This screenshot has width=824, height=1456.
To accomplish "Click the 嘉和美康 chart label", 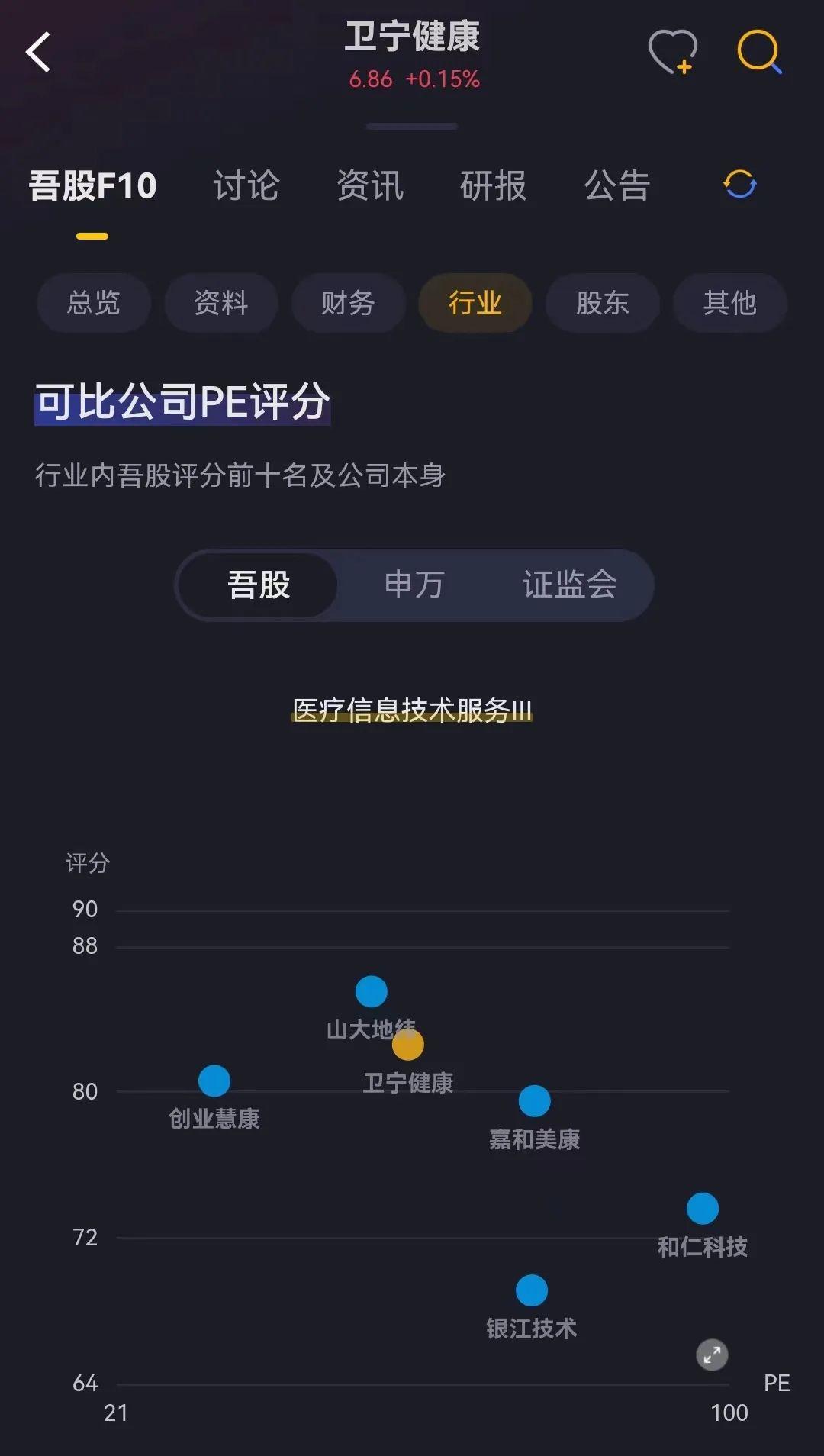I will [x=535, y=1140].
